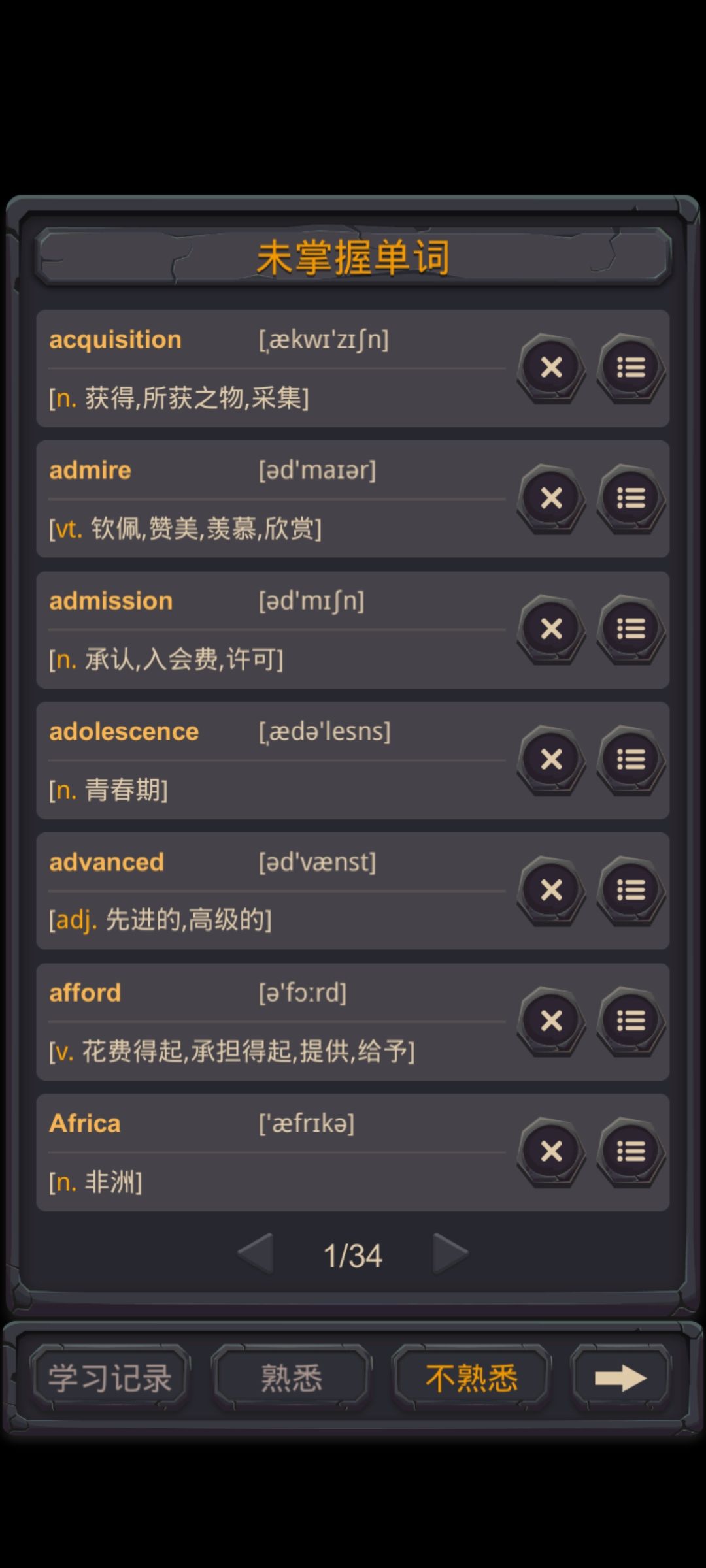Open the detail list icon for acquisition
This screenshot has width=706, height=1568.
pos(630,368)
